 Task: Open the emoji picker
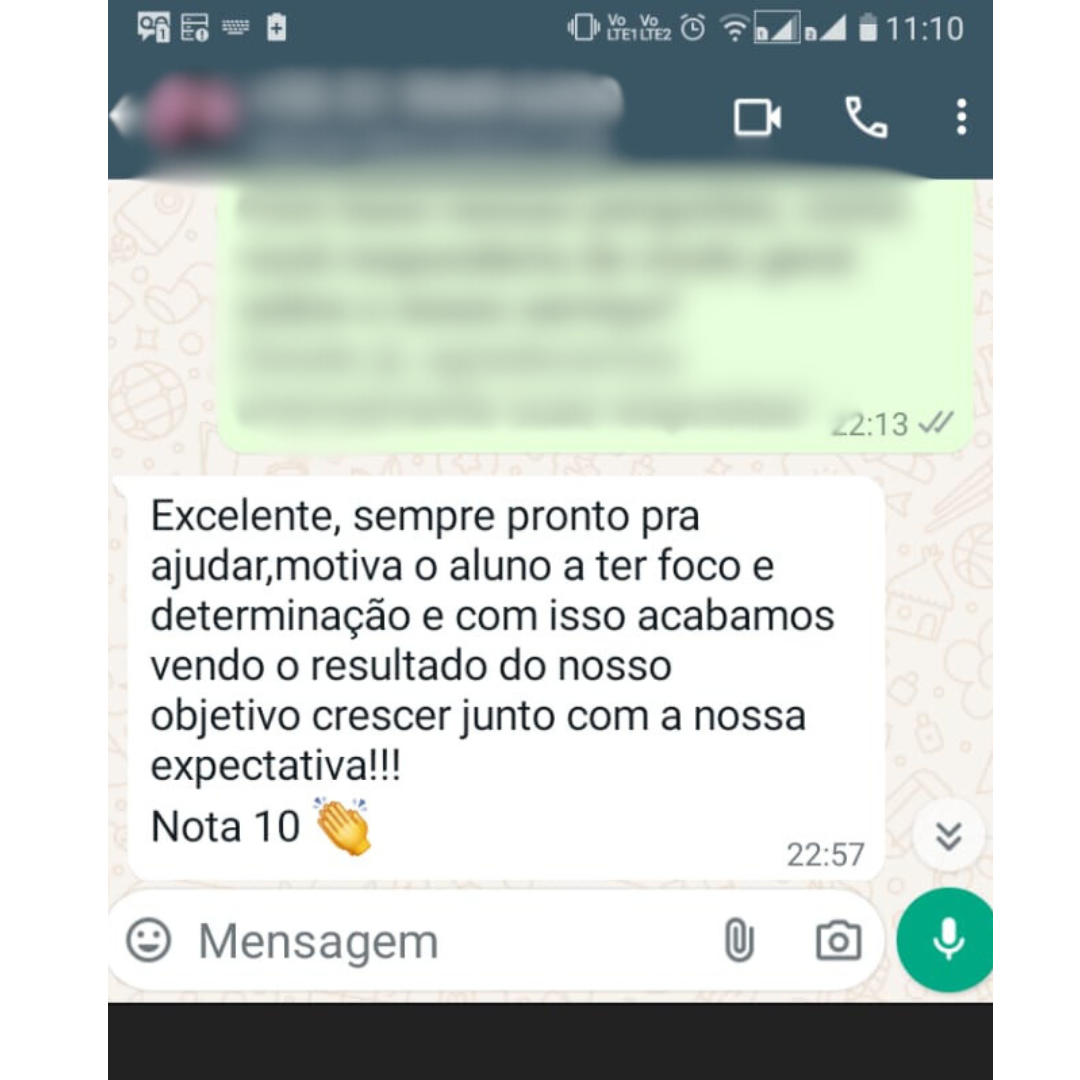(x=149, y=941)
